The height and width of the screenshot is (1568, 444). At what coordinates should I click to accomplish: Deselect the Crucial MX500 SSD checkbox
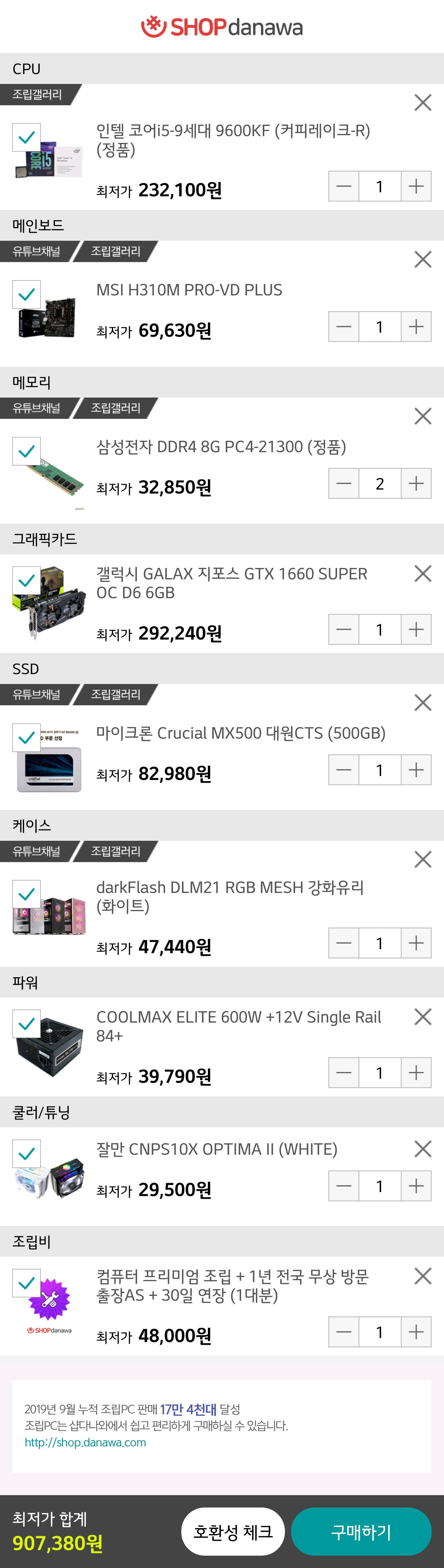point(27,738)
